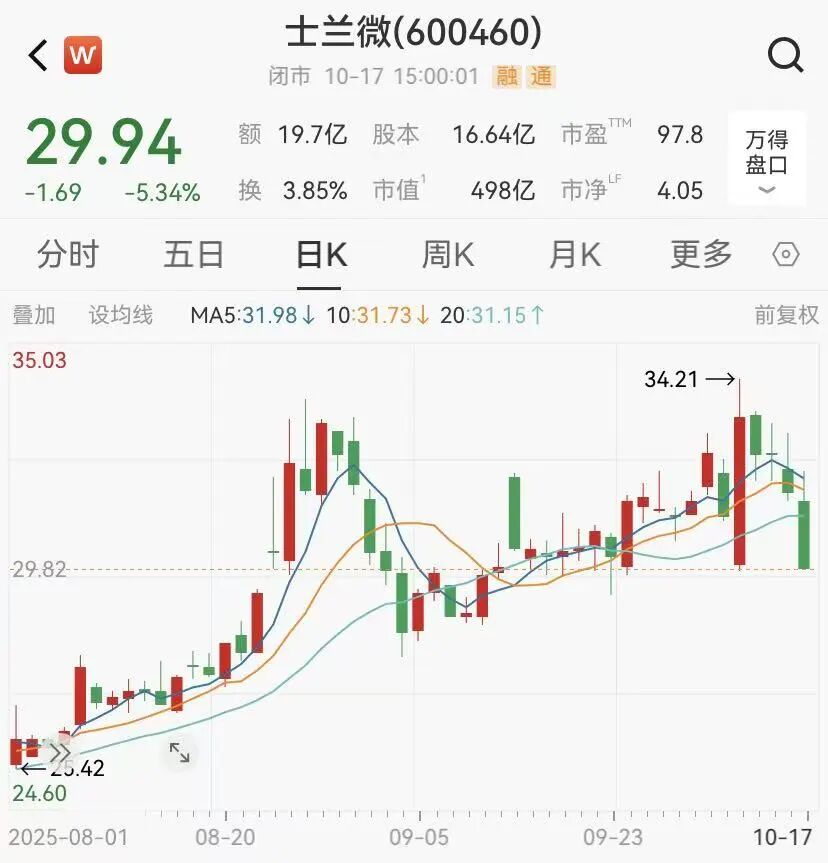Tap 叠加 to overlay another stock
Viewport: 828px width, 863px height.
pos(34,315)
